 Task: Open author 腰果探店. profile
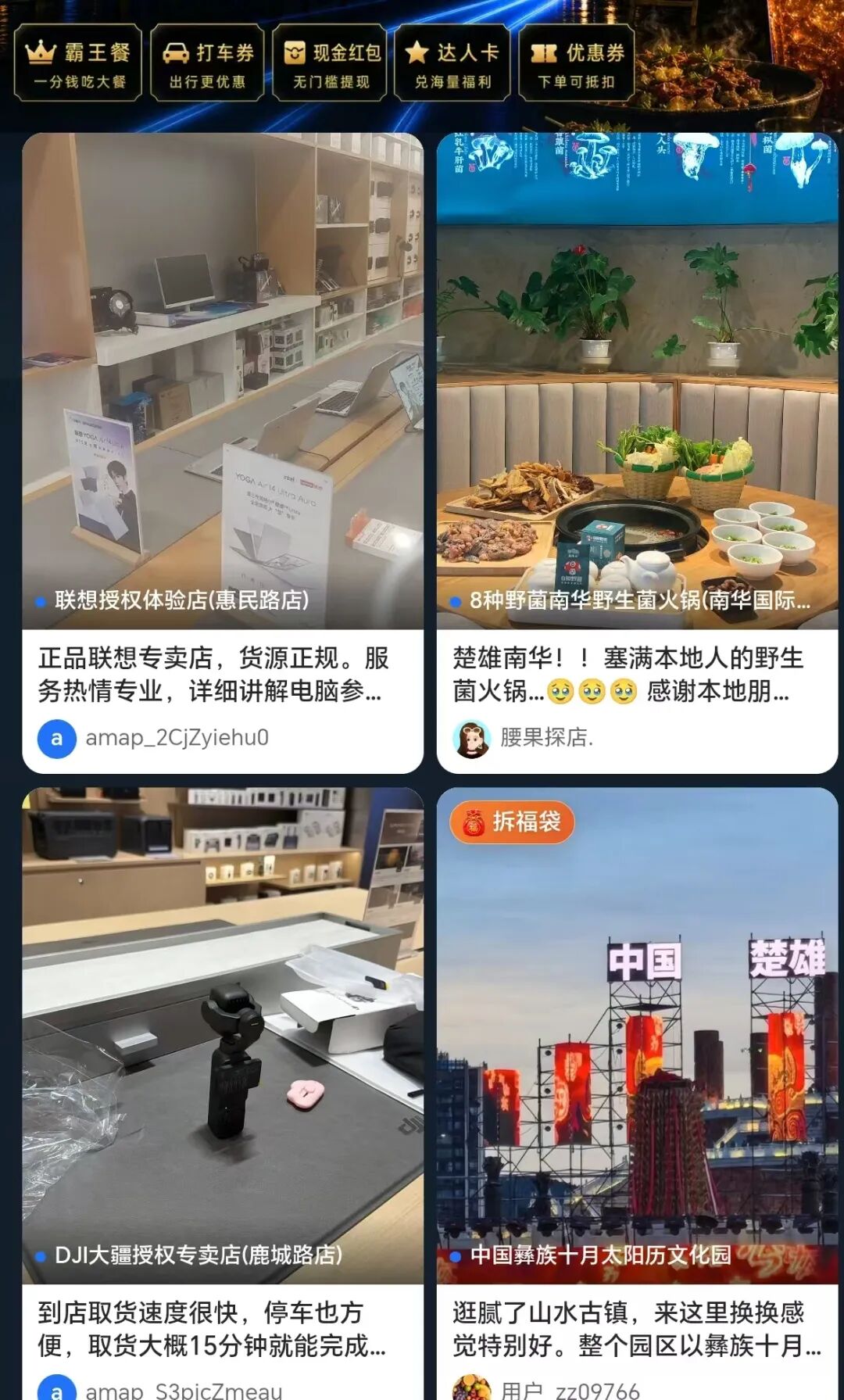pos(524,738)
